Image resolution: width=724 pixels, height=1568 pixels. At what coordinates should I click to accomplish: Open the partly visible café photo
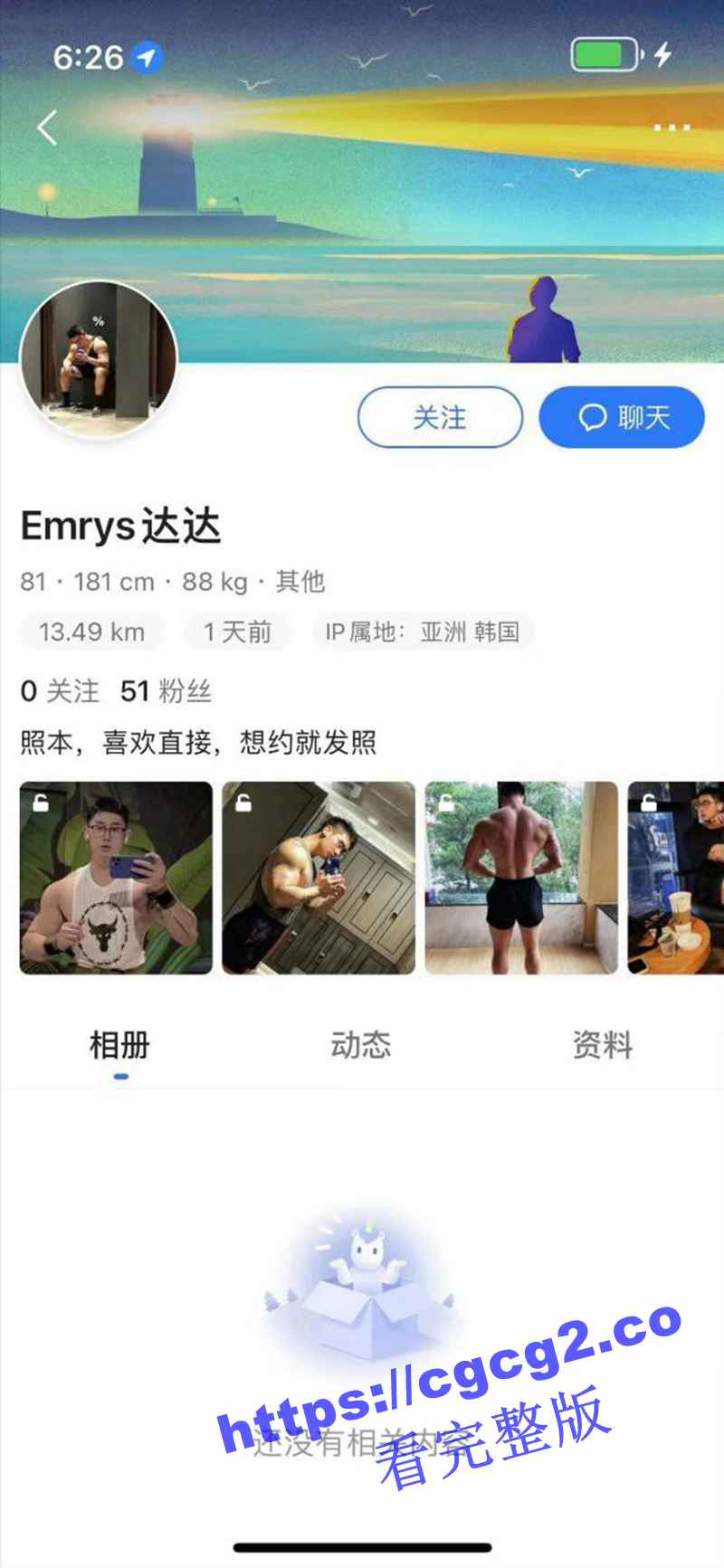point(676,878)
